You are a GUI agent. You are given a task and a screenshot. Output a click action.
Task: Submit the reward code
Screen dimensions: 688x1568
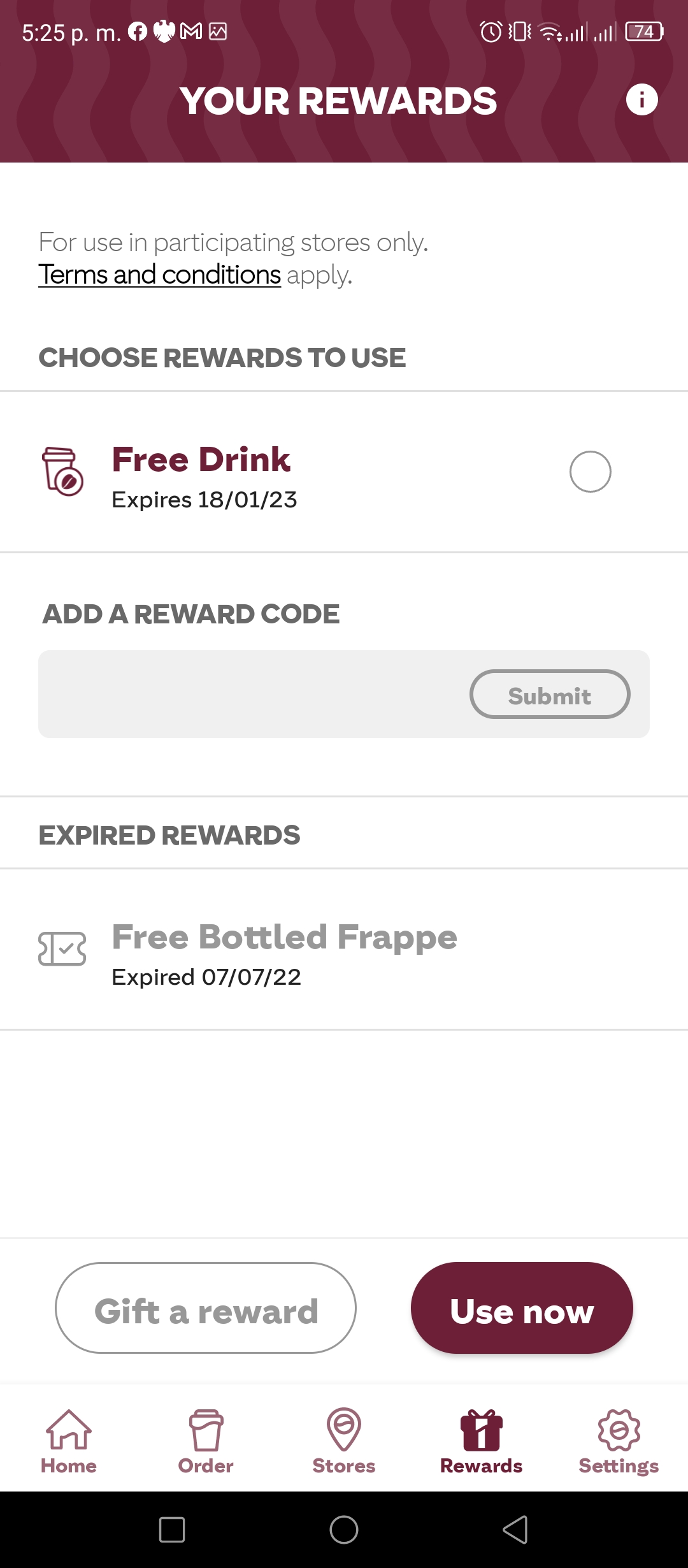coord(550,694)
